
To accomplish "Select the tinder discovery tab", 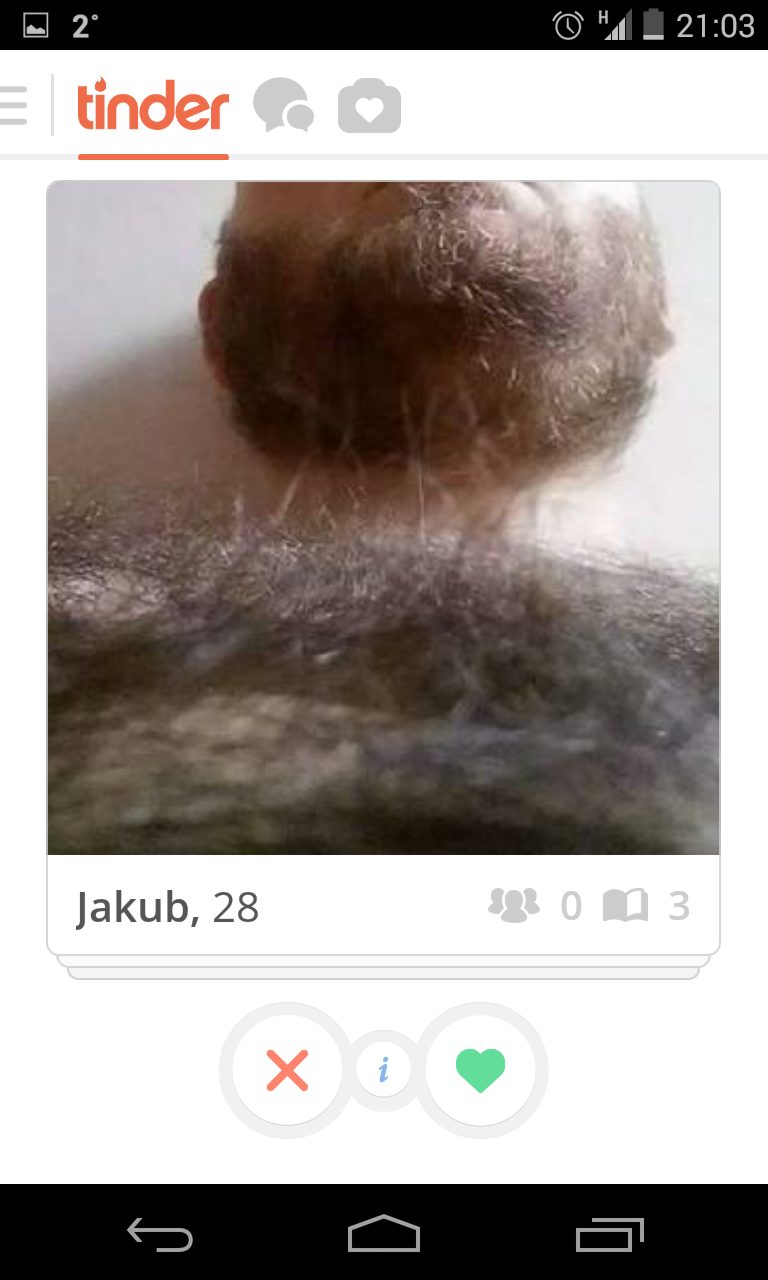I will pyautogui.click(x=153, y=106).
